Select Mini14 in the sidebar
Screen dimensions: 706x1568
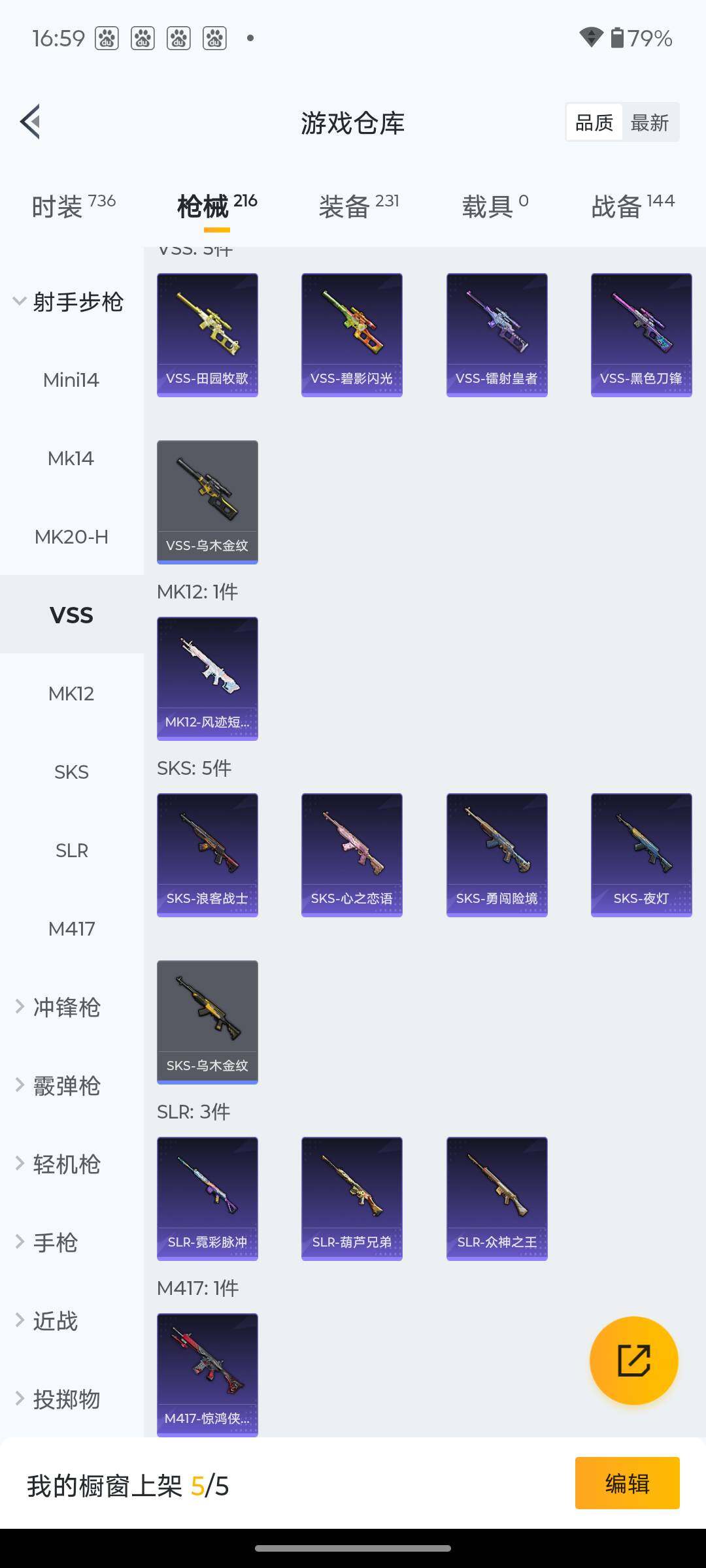tap(71, 380)
